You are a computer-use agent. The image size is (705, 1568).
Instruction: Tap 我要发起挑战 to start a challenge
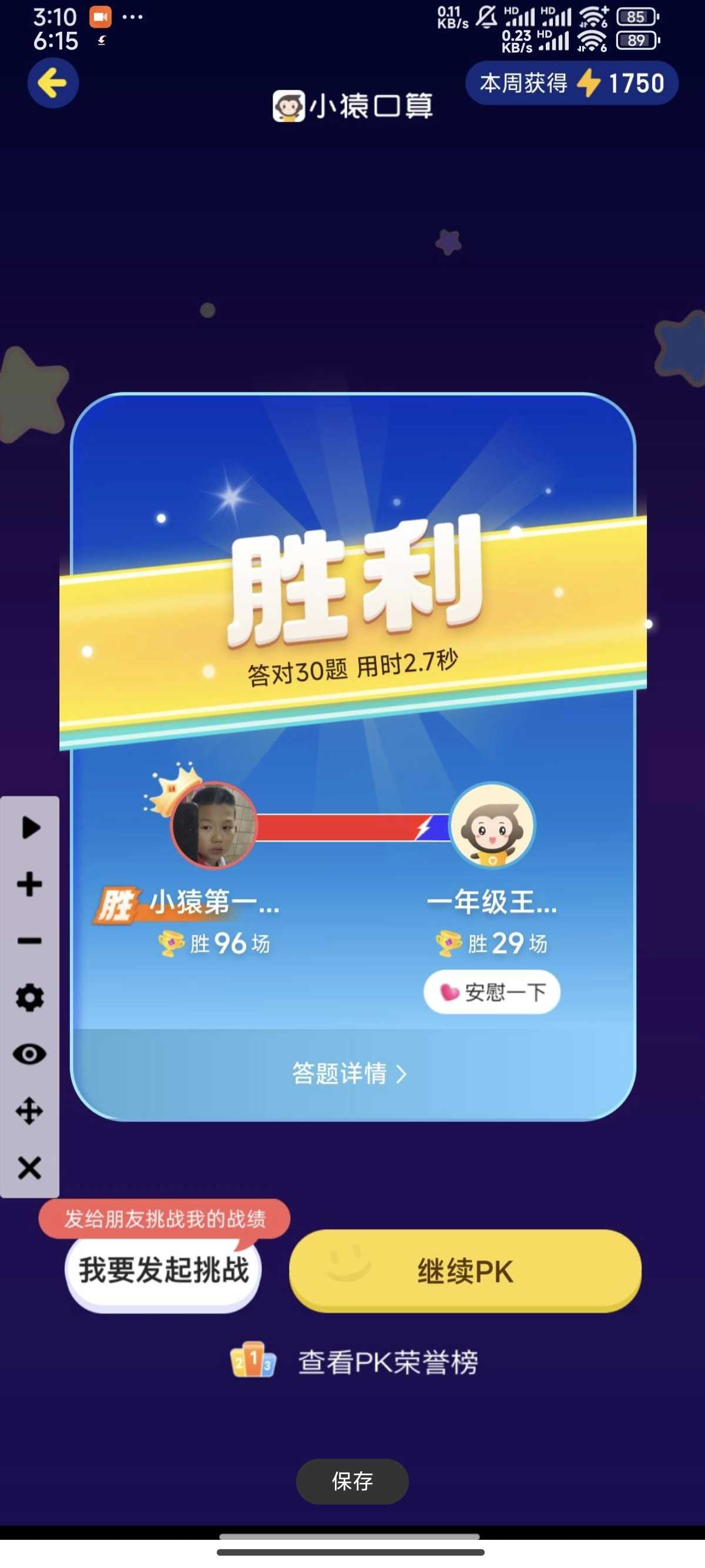[163, 1271]
